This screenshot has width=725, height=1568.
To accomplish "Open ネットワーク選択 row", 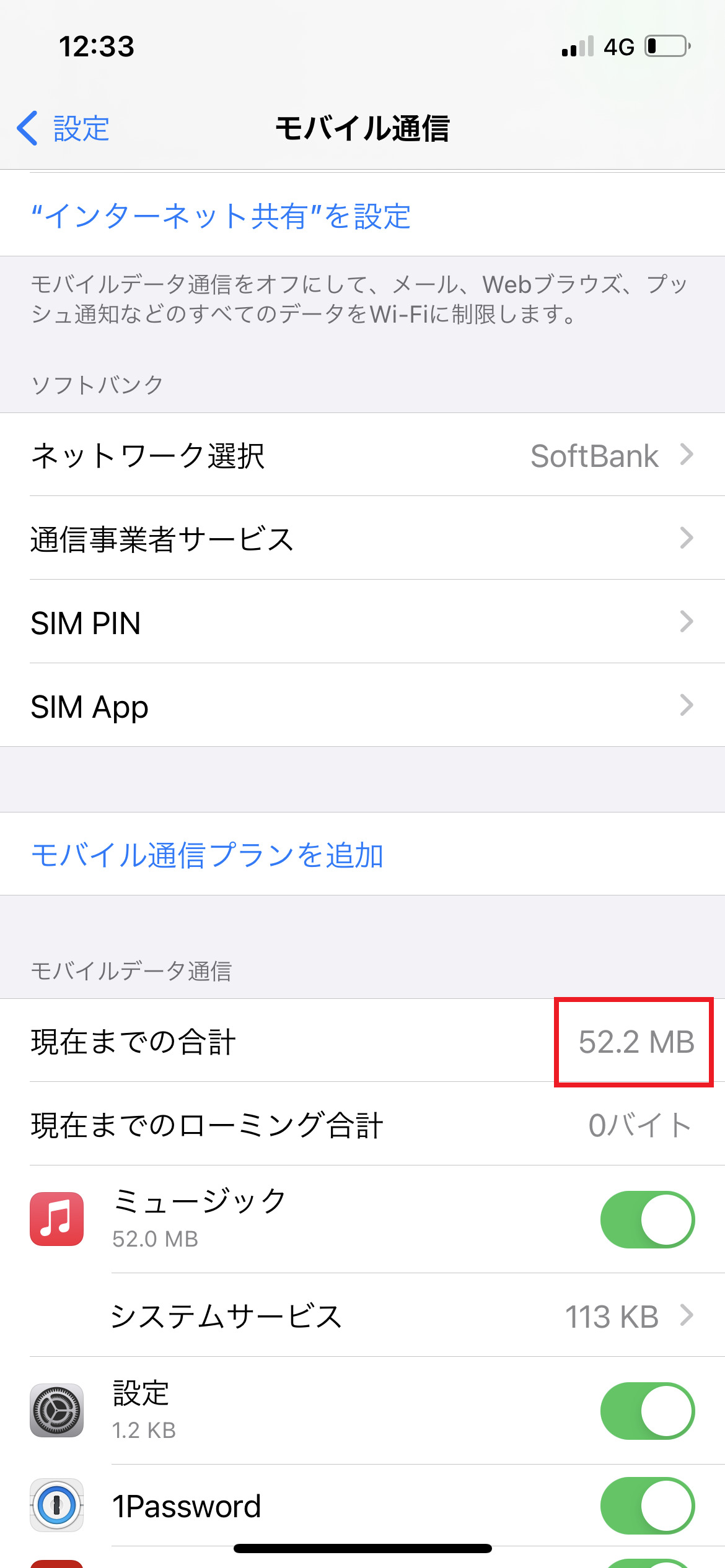I will [x=362, y=455].
